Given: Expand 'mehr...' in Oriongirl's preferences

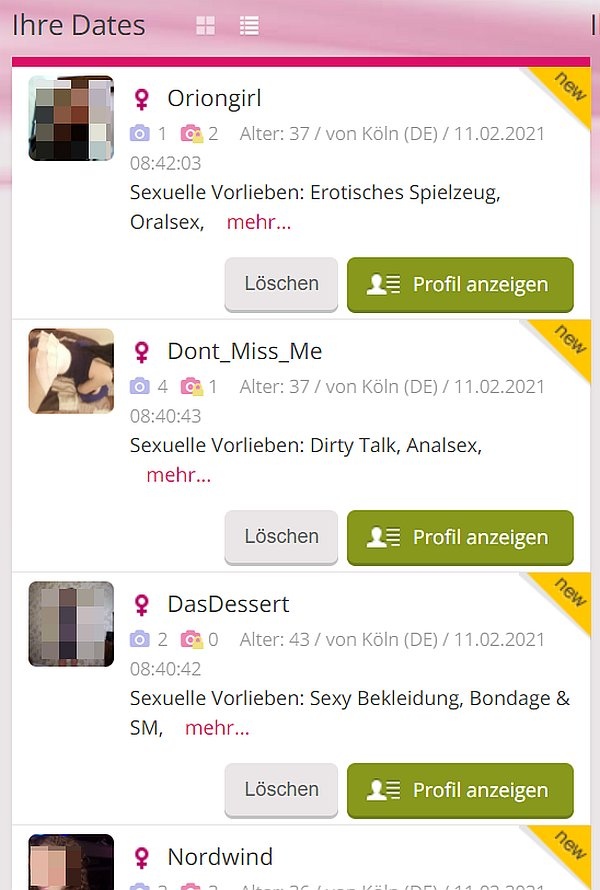Looking at the screenshot, I should (258, 222).
